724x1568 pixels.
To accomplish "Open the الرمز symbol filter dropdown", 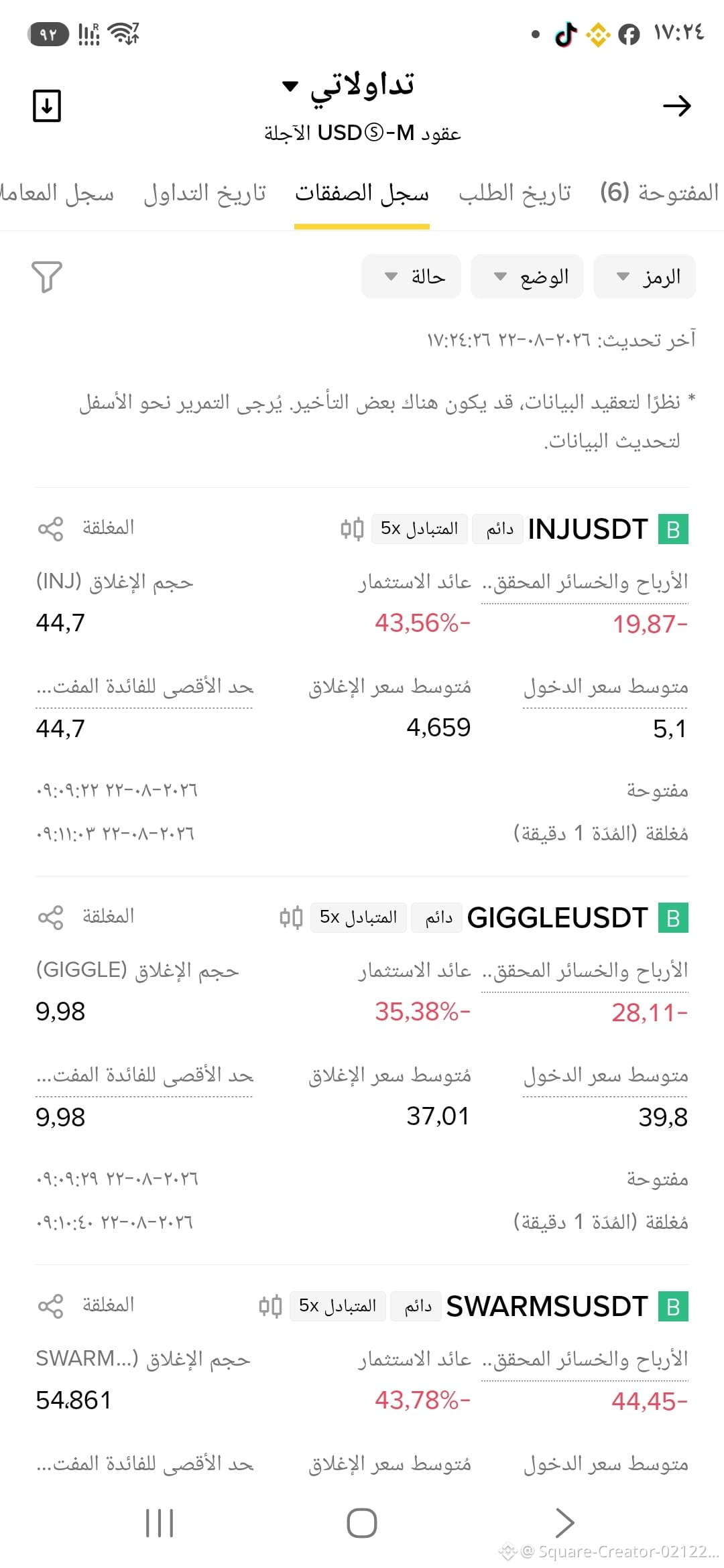I will (x=645, y=277).
